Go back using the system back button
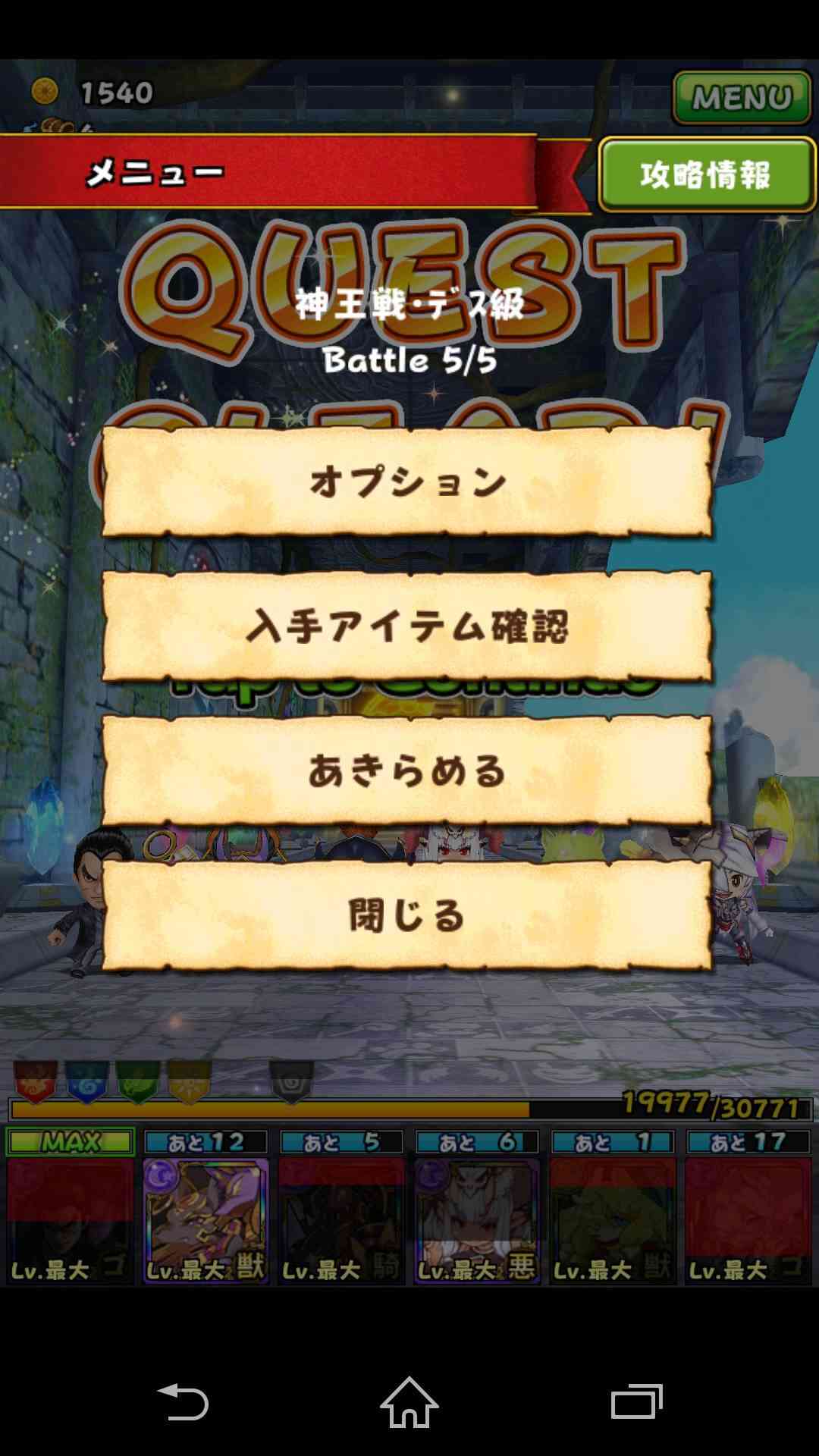This screenshot has width=819, height=1456. [183, 1402]
